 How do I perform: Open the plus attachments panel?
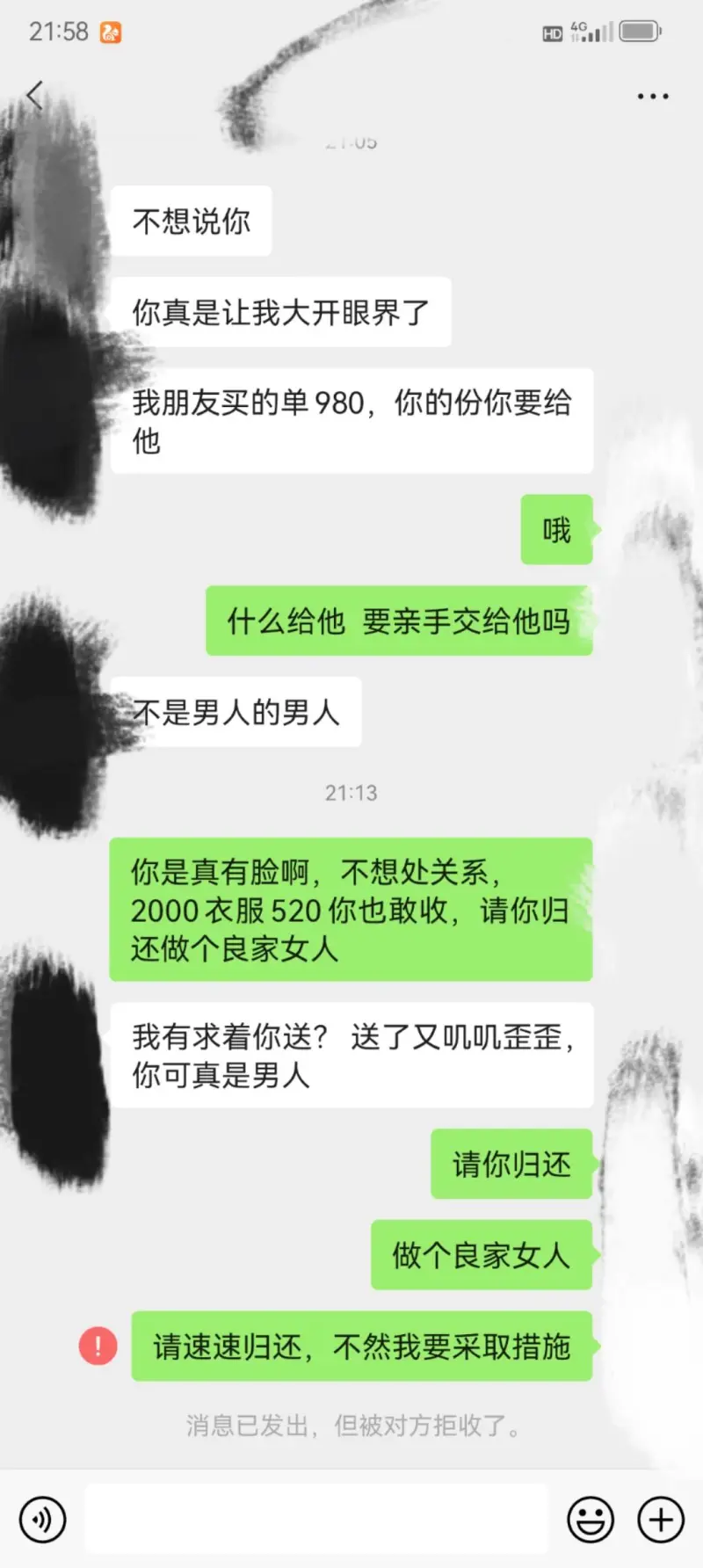tap(661, 1519)
